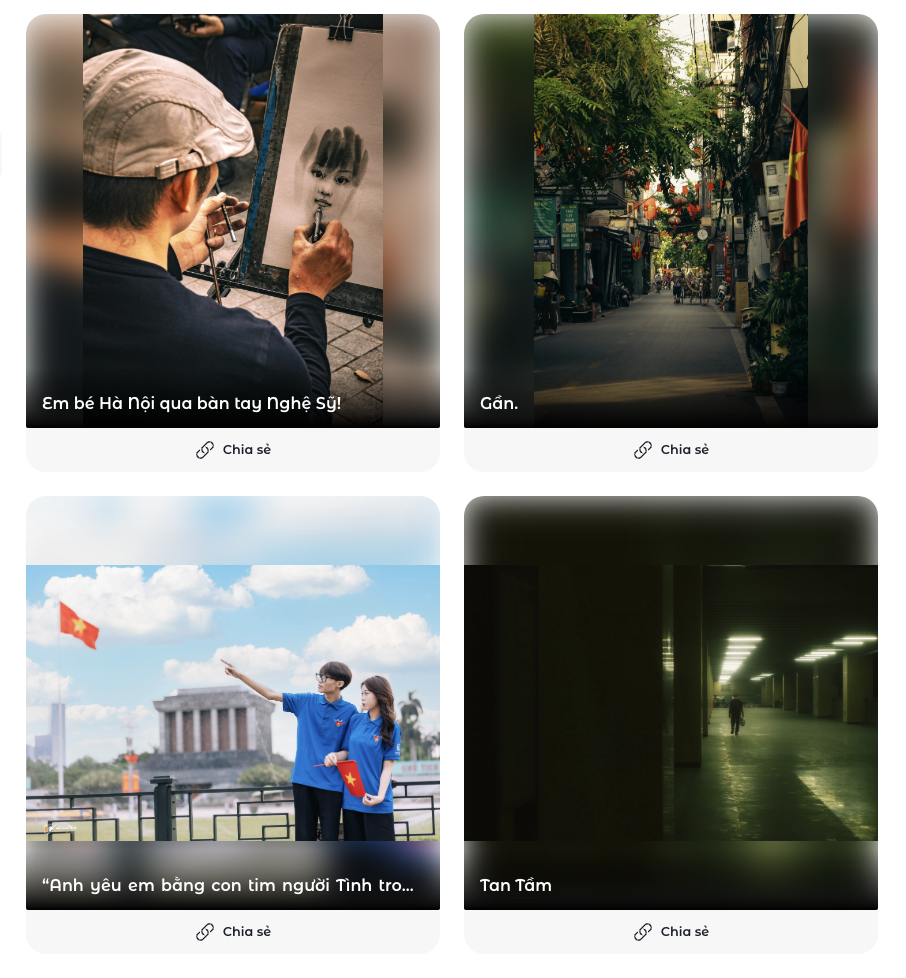906x978 pixels.
Task: Open the 'Tan Tầm' photo card
Action: tap(671, 703)
